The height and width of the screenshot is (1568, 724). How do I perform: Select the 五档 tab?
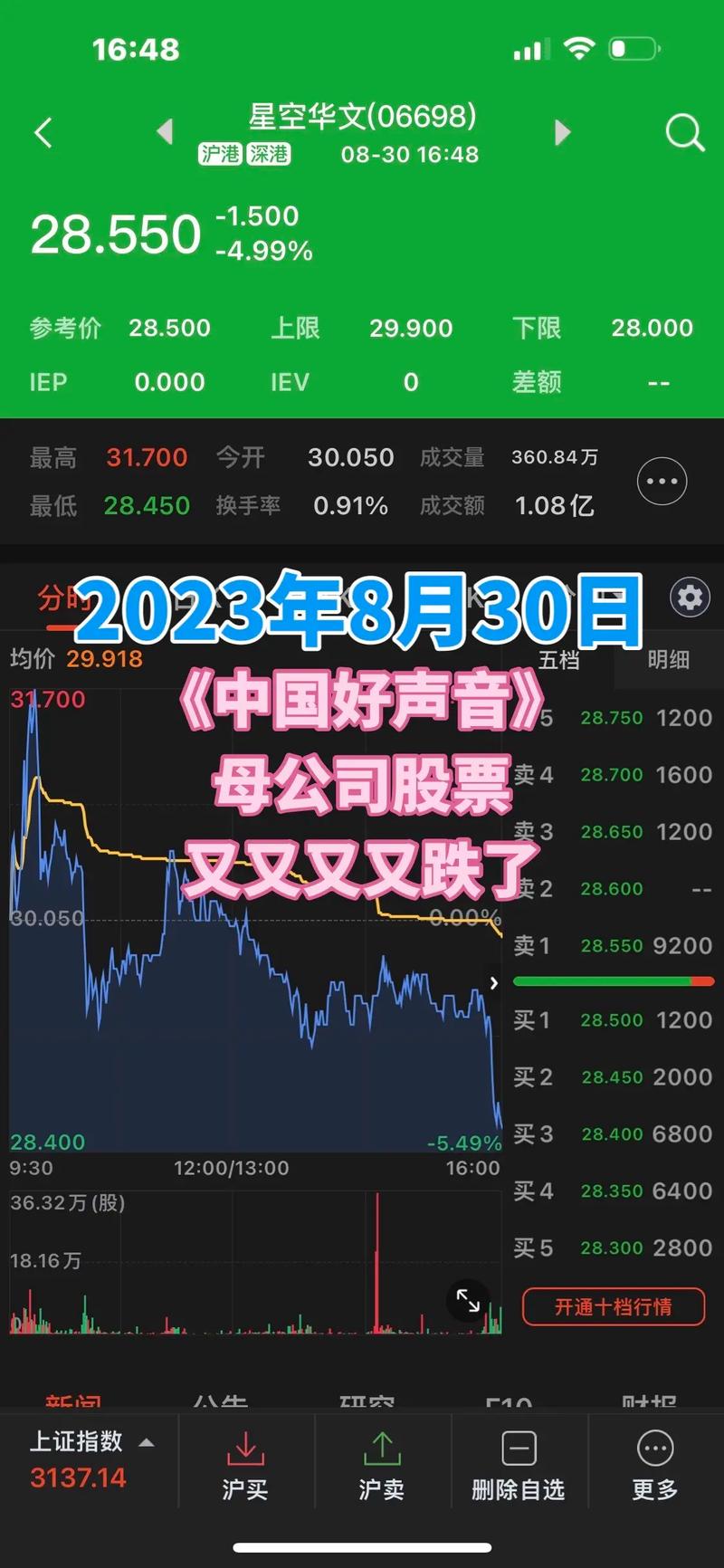tap(559, 660)
